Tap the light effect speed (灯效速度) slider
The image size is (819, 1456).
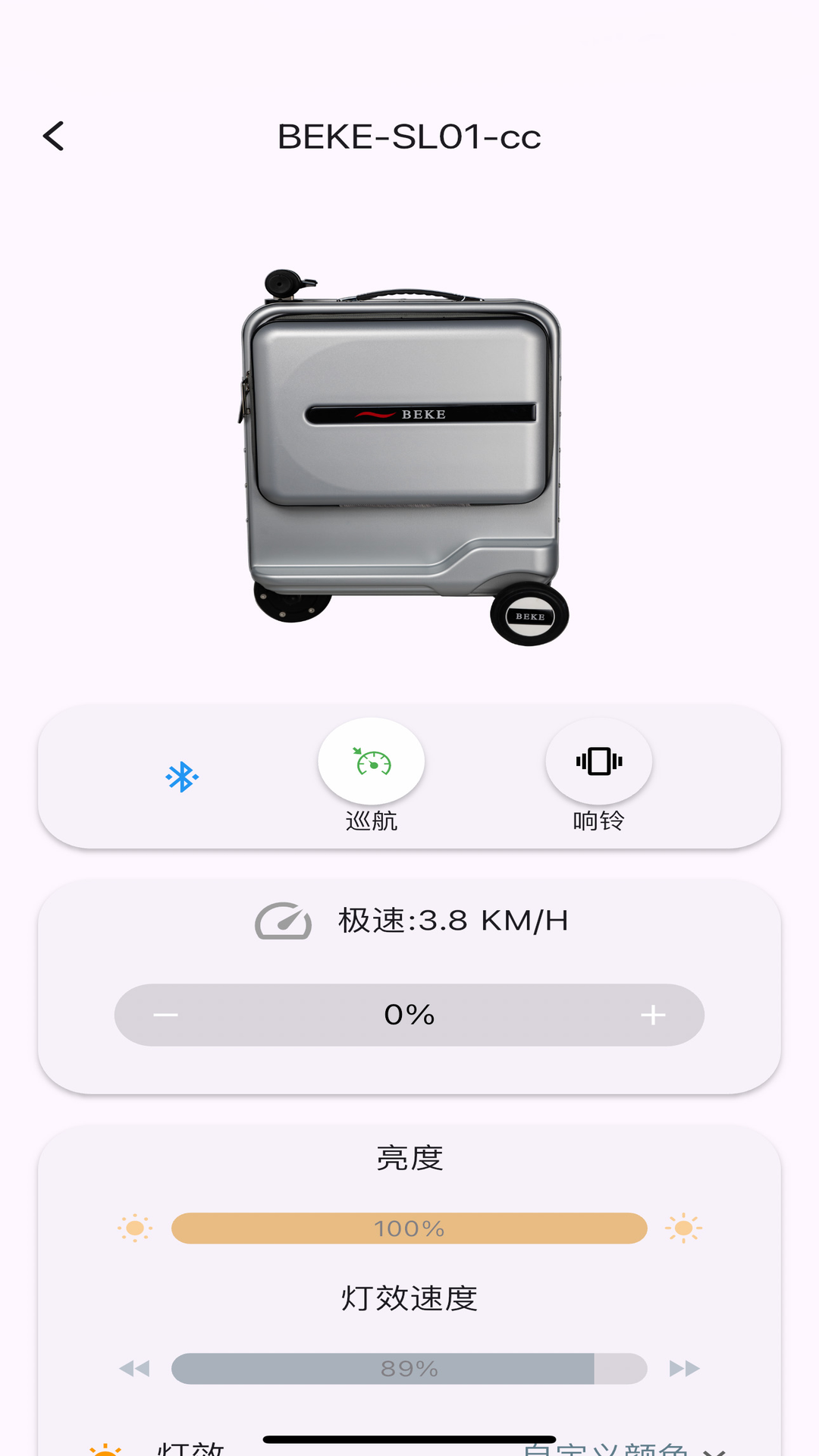tap(409, 1369)
